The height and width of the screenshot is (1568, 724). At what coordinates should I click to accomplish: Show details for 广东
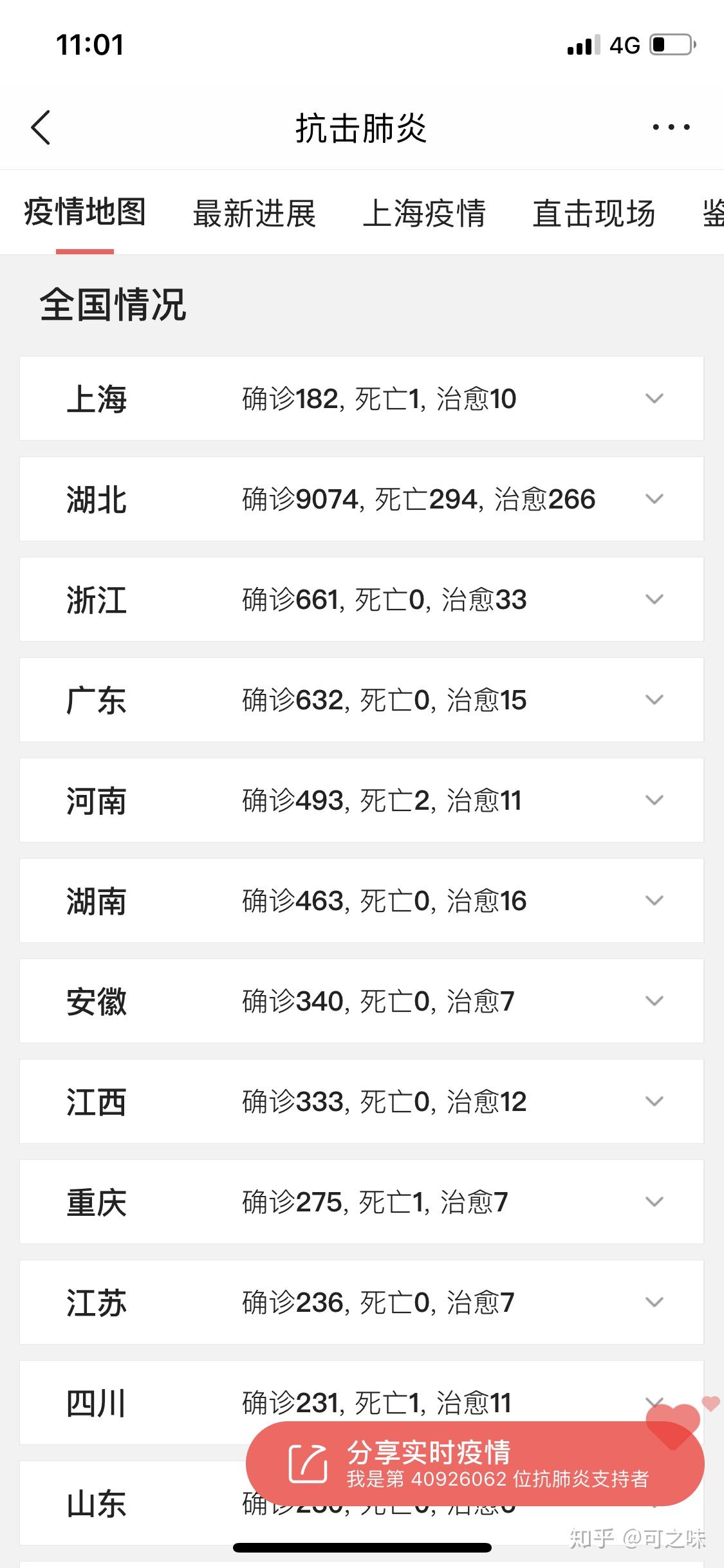[654, 700]
